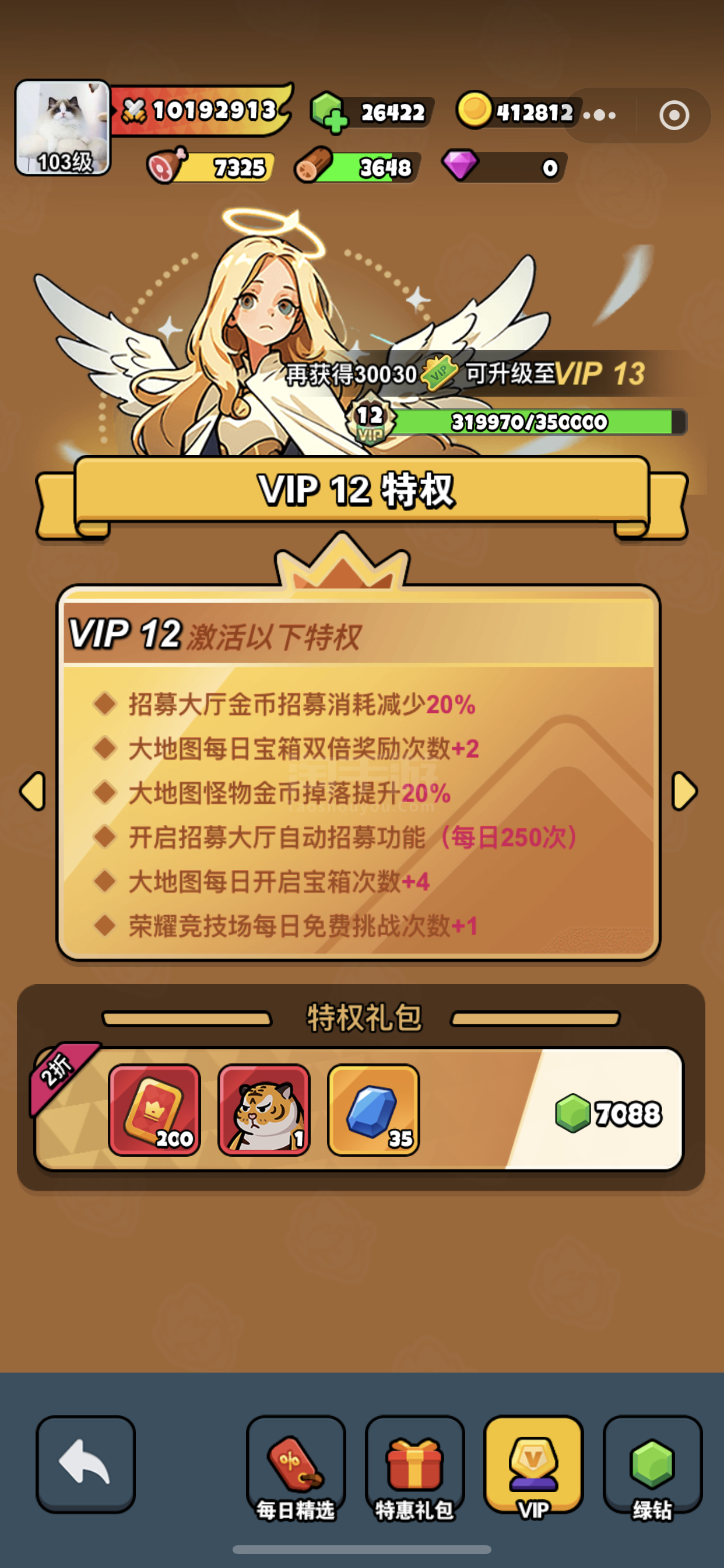Inspect the 200 red card reward

(x=154, y=1109)
